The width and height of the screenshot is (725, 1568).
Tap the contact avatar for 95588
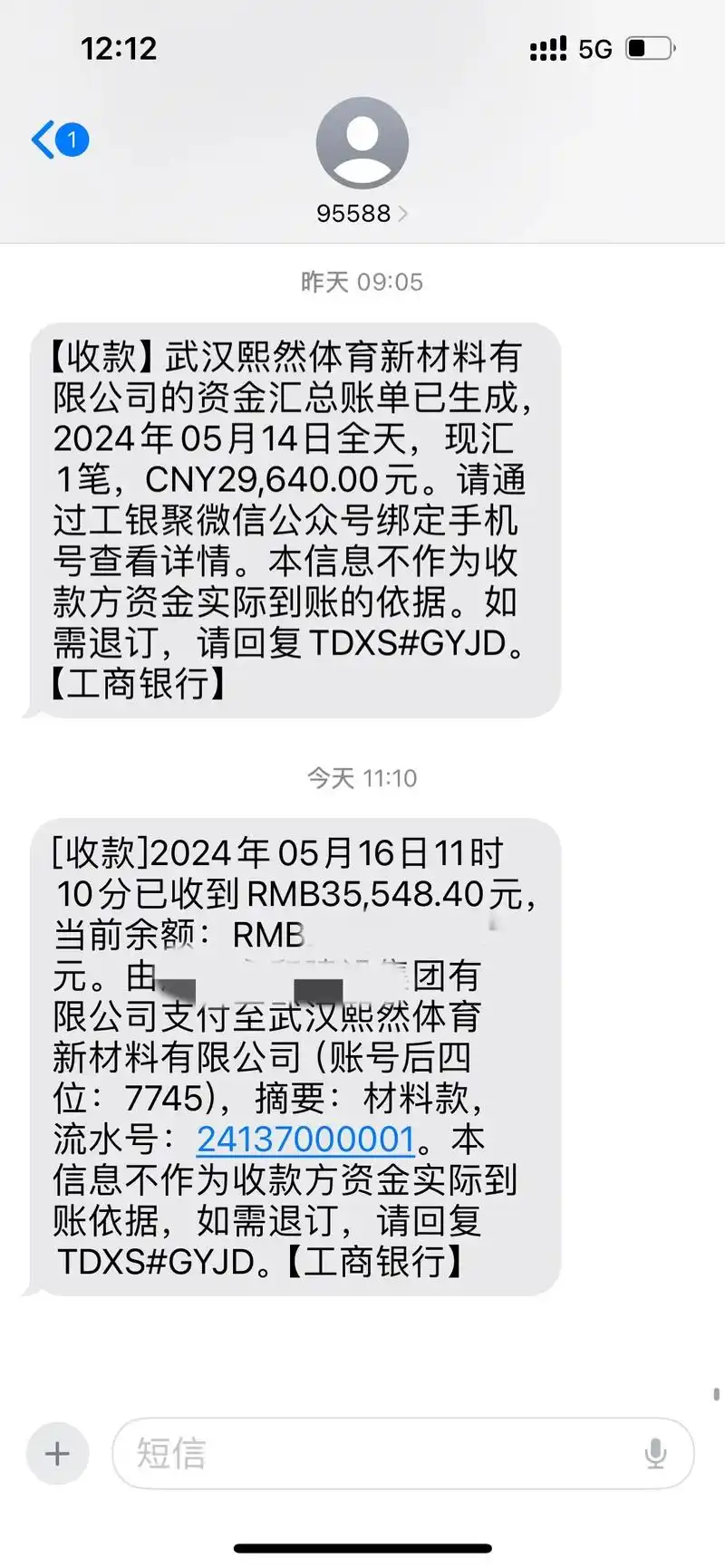tap(362, 142)
